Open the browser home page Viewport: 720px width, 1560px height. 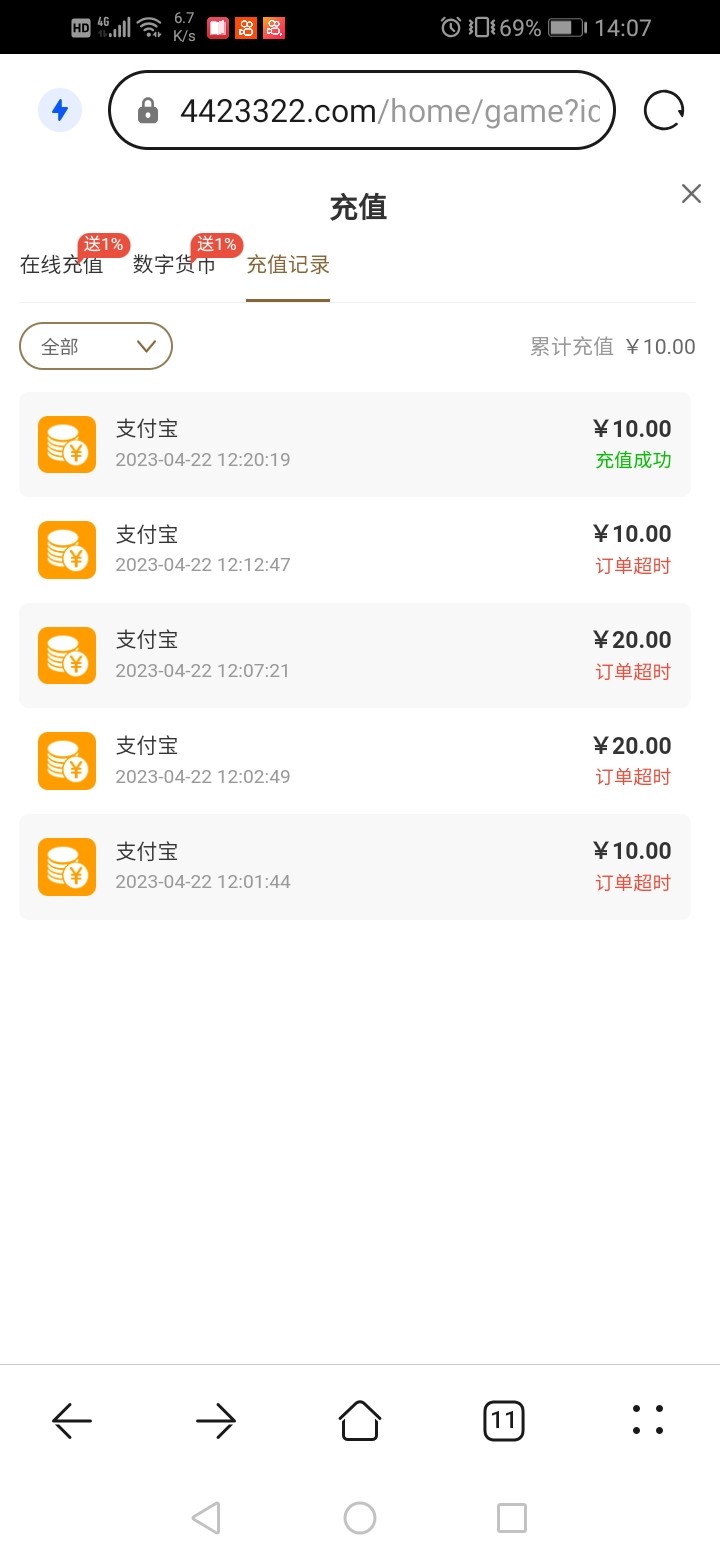click(360, 1420)
